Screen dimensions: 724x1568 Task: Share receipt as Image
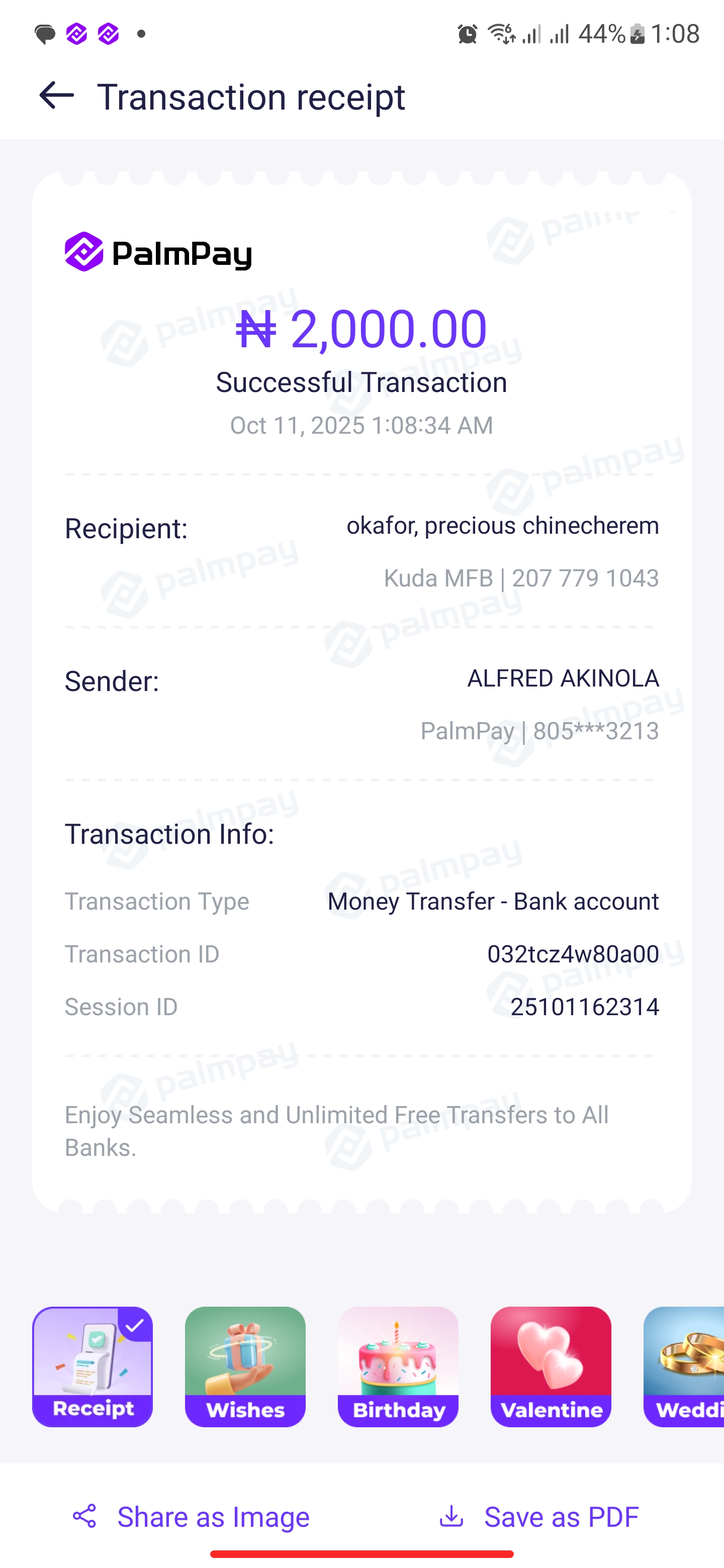[191, 1516]
